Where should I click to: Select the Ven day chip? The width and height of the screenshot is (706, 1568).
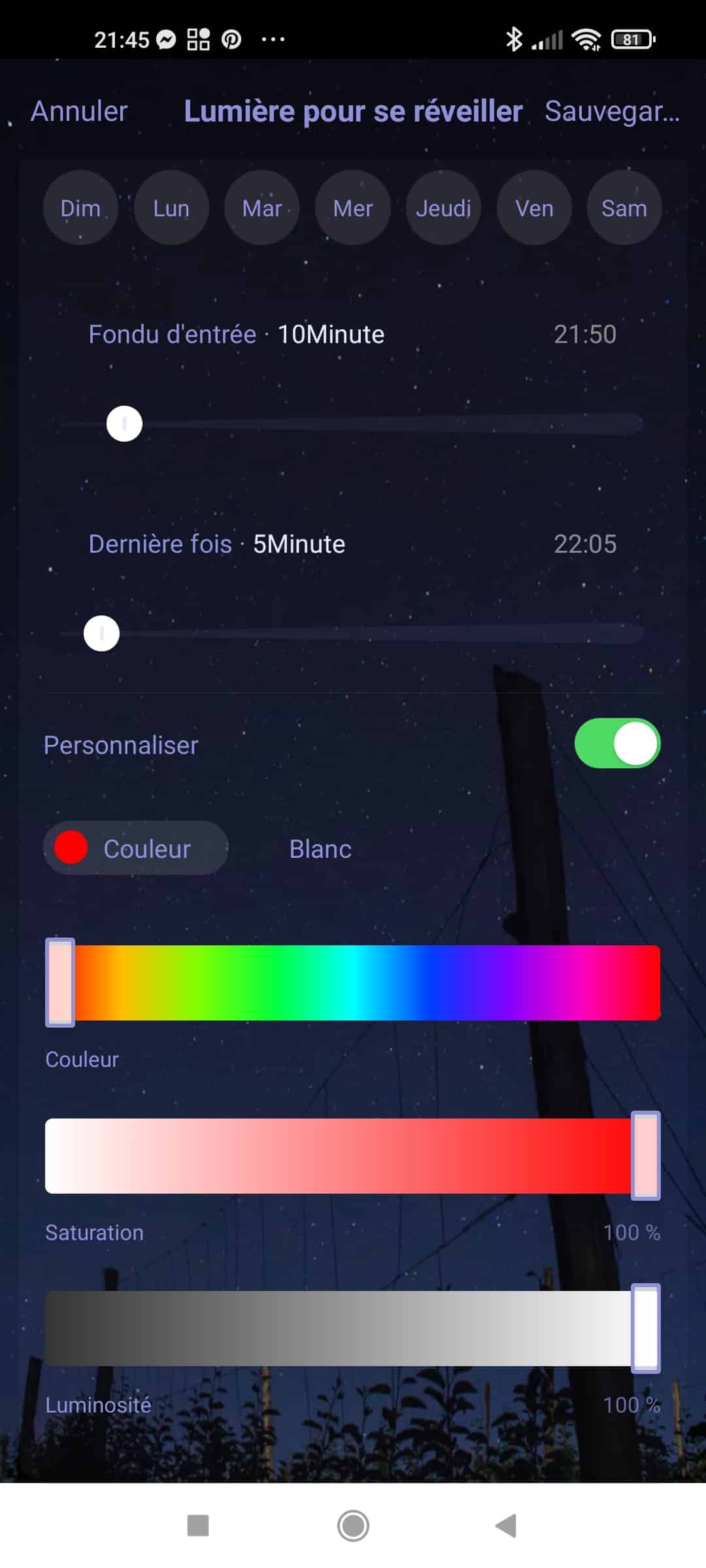[534, 208]
